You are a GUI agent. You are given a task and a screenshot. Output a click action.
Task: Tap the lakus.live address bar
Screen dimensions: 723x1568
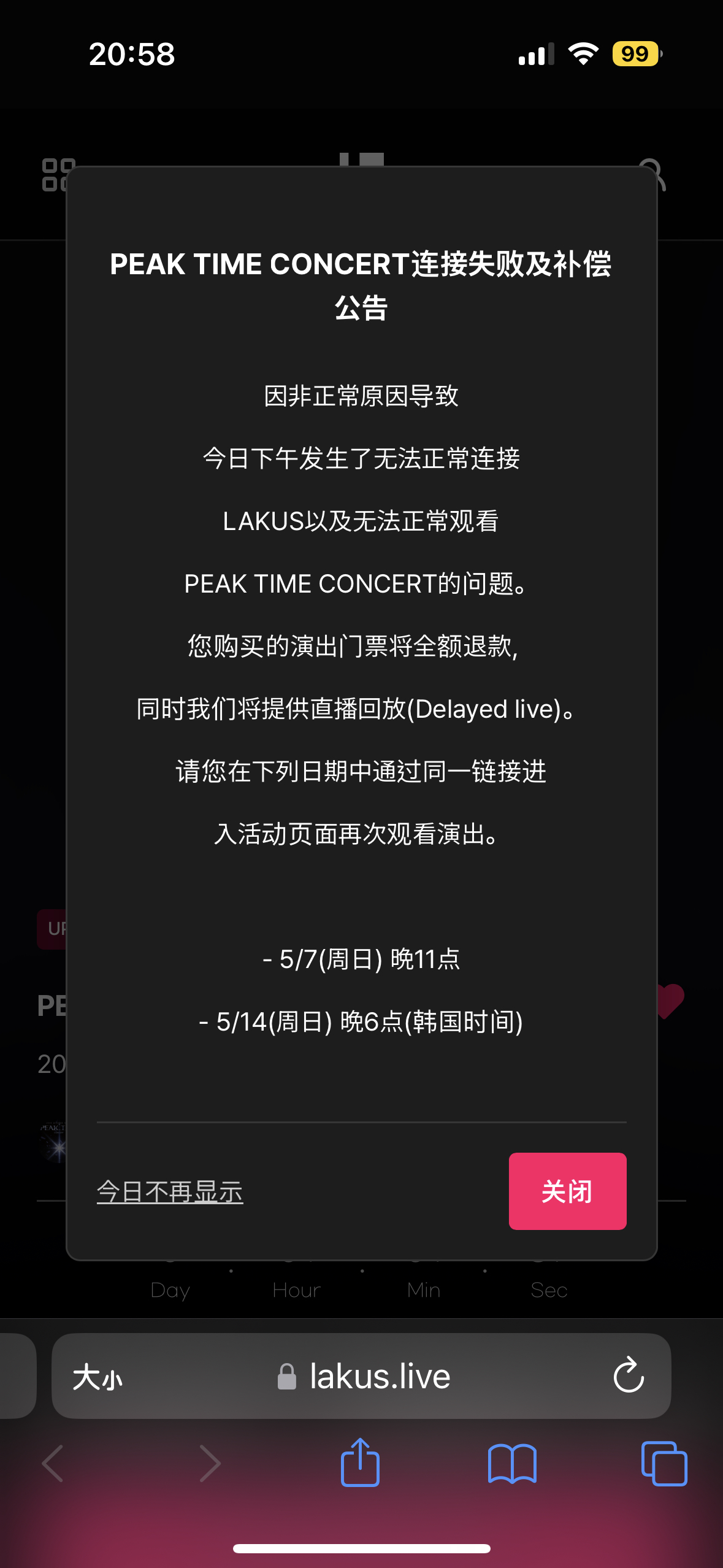(368, 1376)
